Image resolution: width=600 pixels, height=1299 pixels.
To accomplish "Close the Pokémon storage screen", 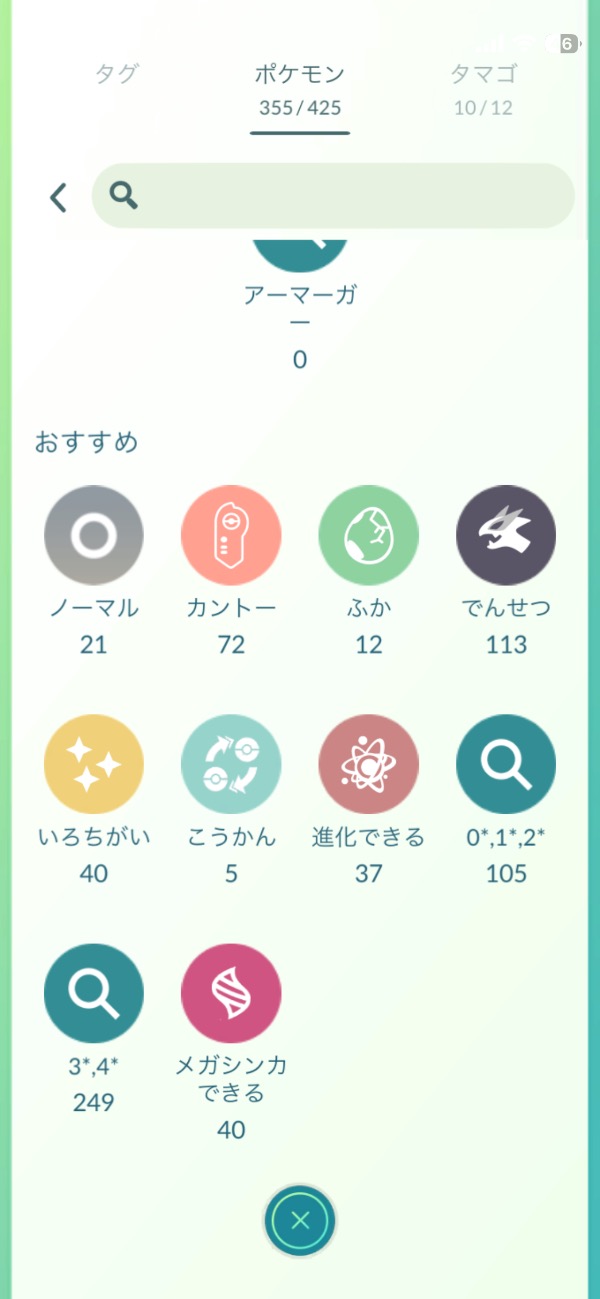I will click(x=300, y=1220).
